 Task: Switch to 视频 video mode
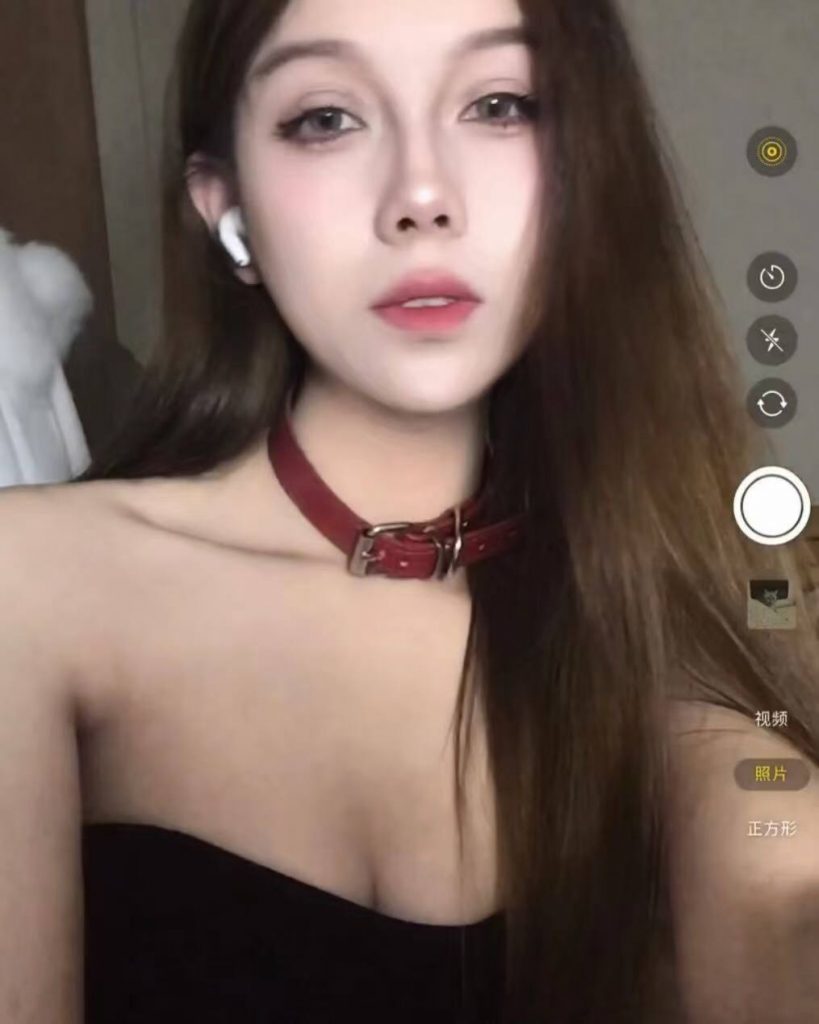[x=771, y=719]
